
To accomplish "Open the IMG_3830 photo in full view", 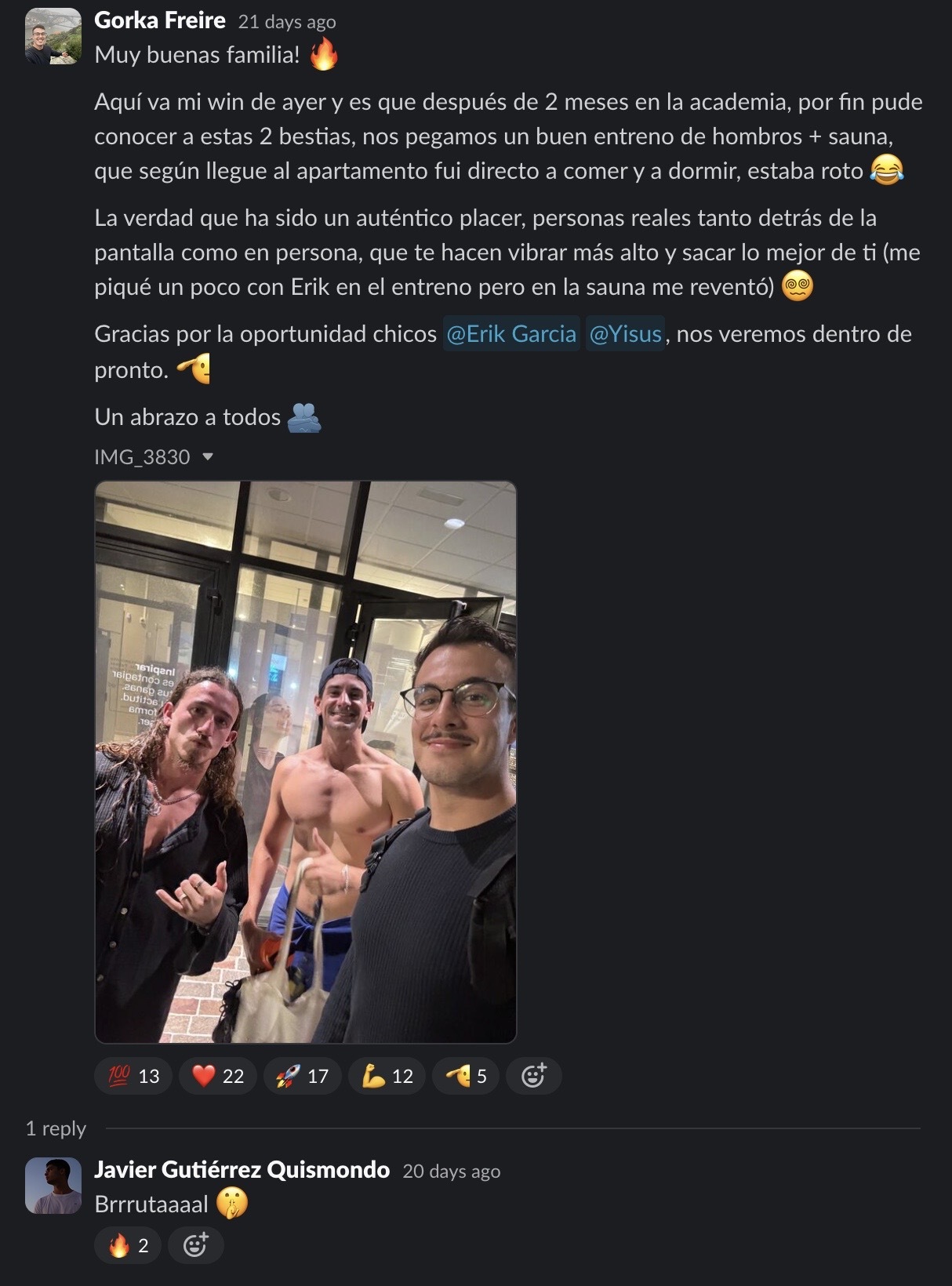I will point(306,761).
